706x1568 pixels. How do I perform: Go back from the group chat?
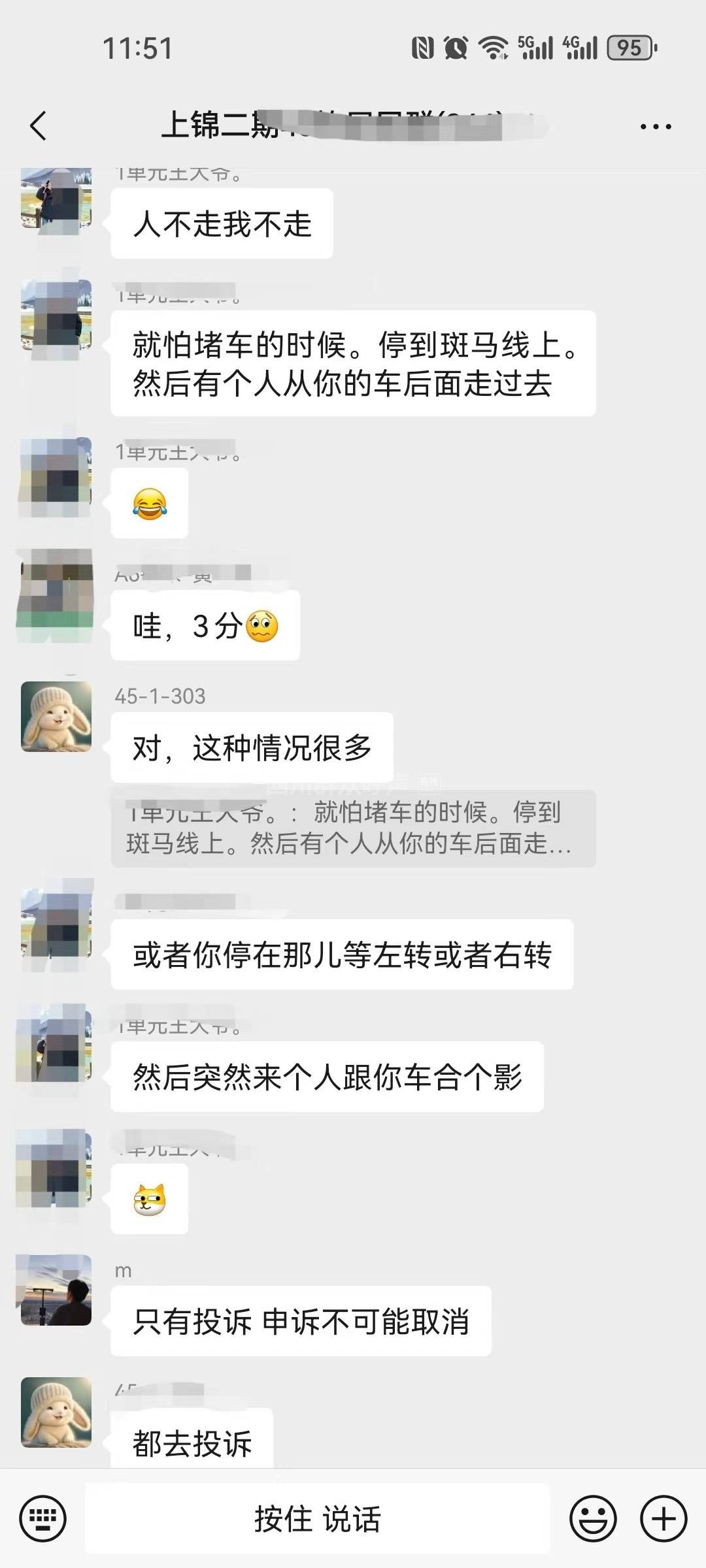coord(39,125)
